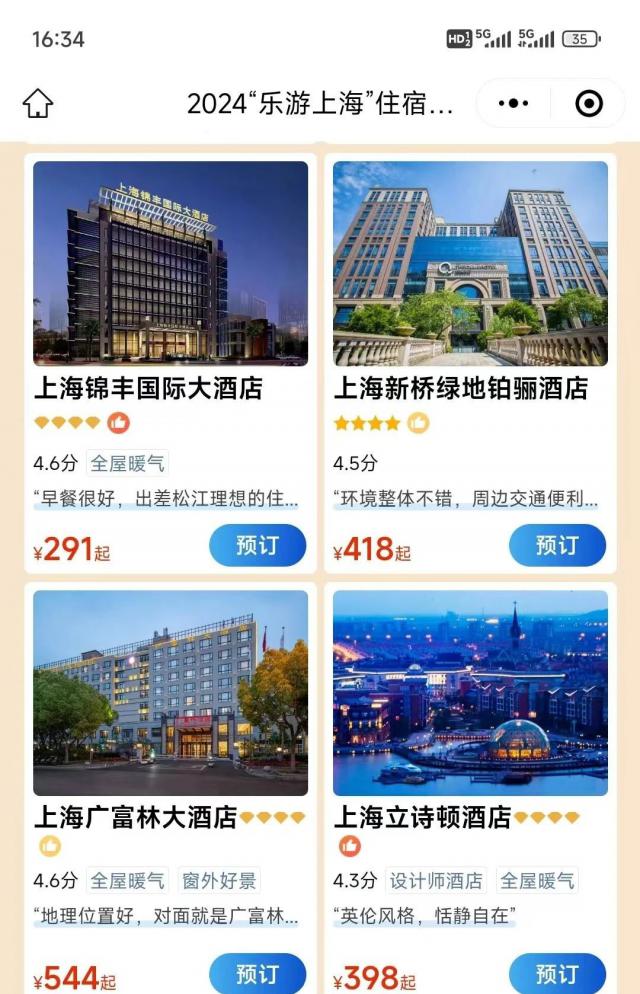This screenshot has height=994, width=640.
Task: Book 上海立诗顿酒店 at ¥398
Action: 557,973
